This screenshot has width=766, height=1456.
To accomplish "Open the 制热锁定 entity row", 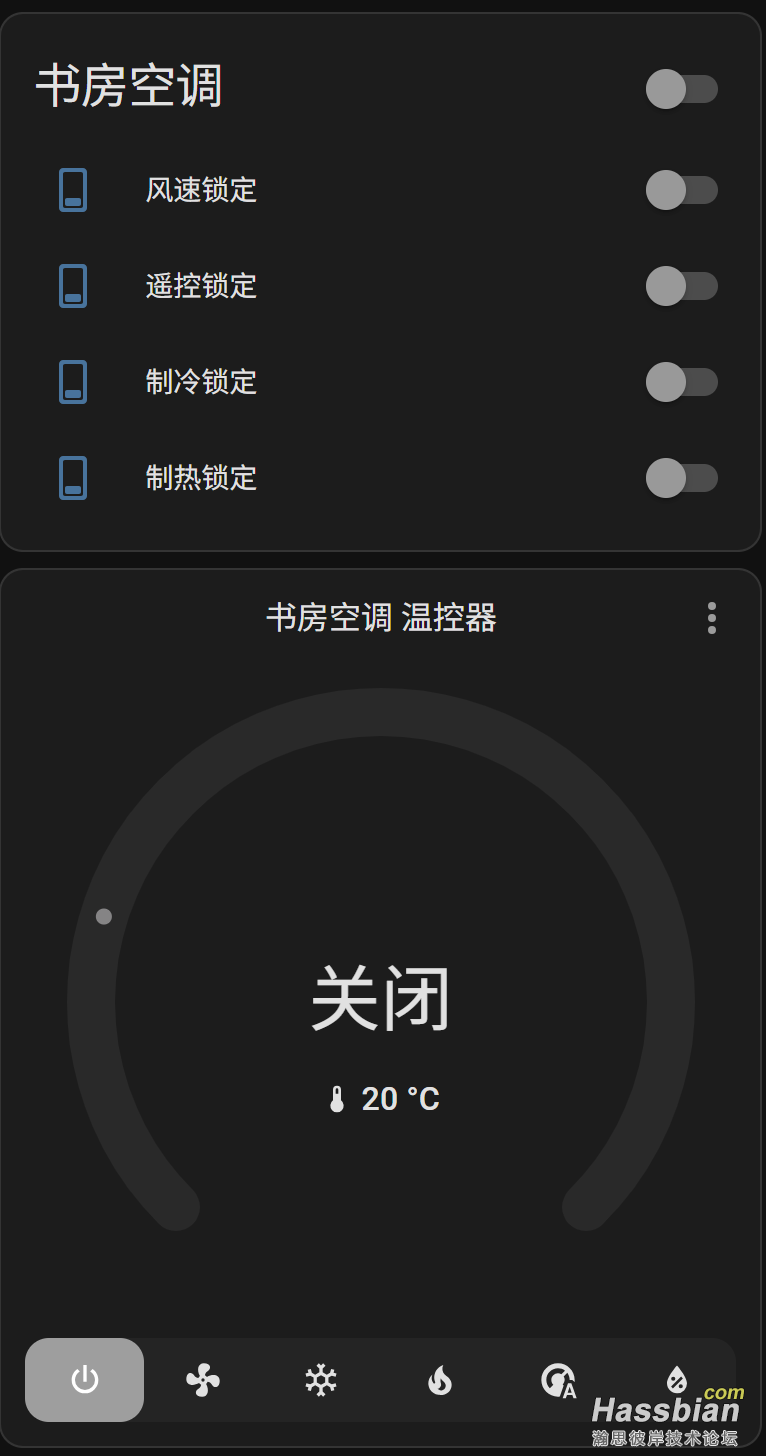I will [x=201, y=478].
